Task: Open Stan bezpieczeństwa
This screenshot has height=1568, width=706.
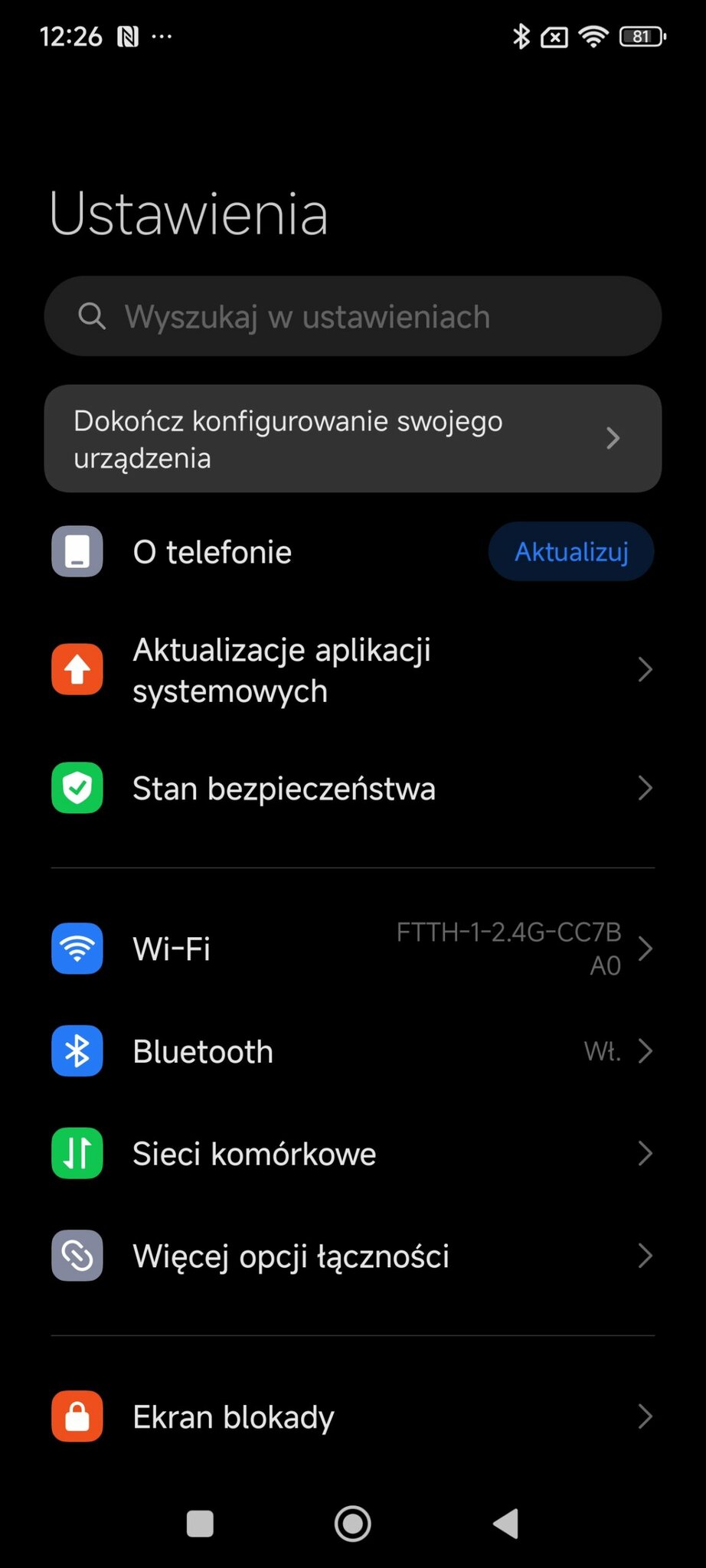Action: [352, 789]
